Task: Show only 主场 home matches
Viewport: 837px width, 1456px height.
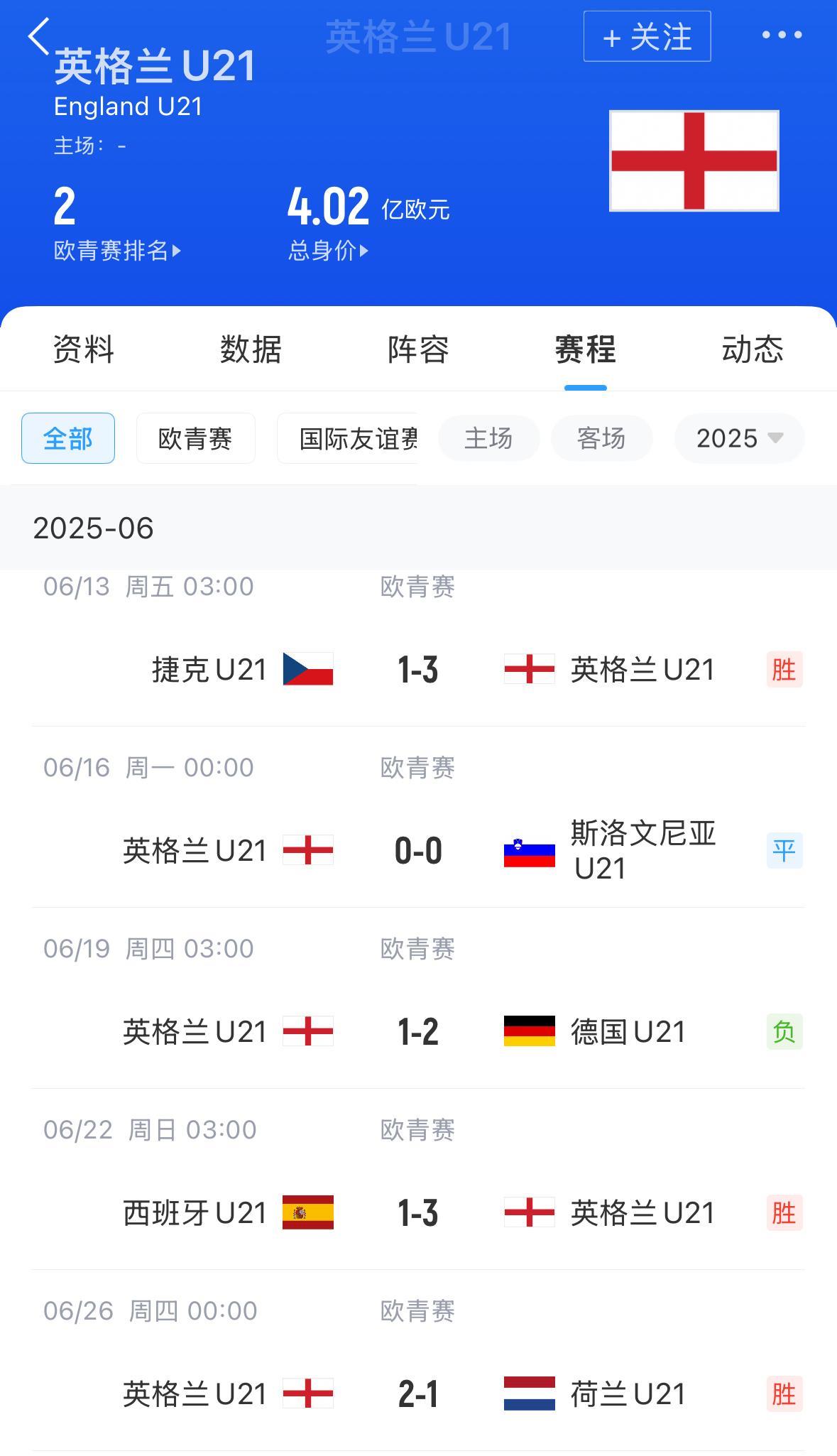Action: point(488,438)
